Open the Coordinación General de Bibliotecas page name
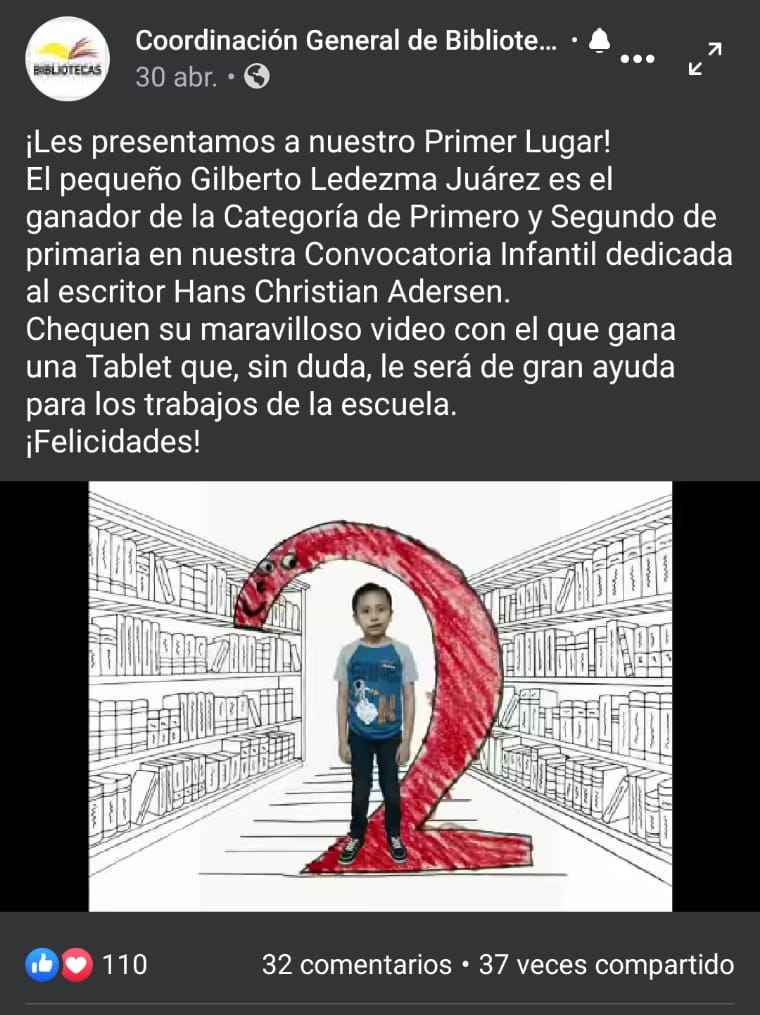This screenshot has height=1015, width=760. [x=346, y=41]
